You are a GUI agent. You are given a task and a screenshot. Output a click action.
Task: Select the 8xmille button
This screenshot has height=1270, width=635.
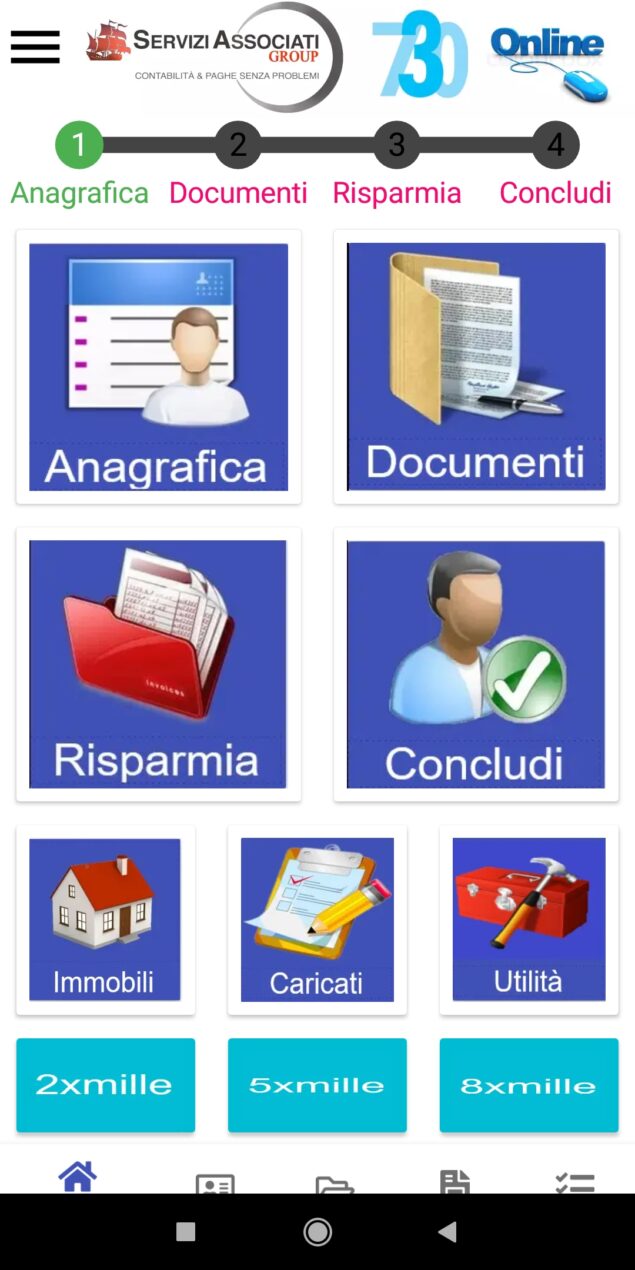(x=529, y=1085)
